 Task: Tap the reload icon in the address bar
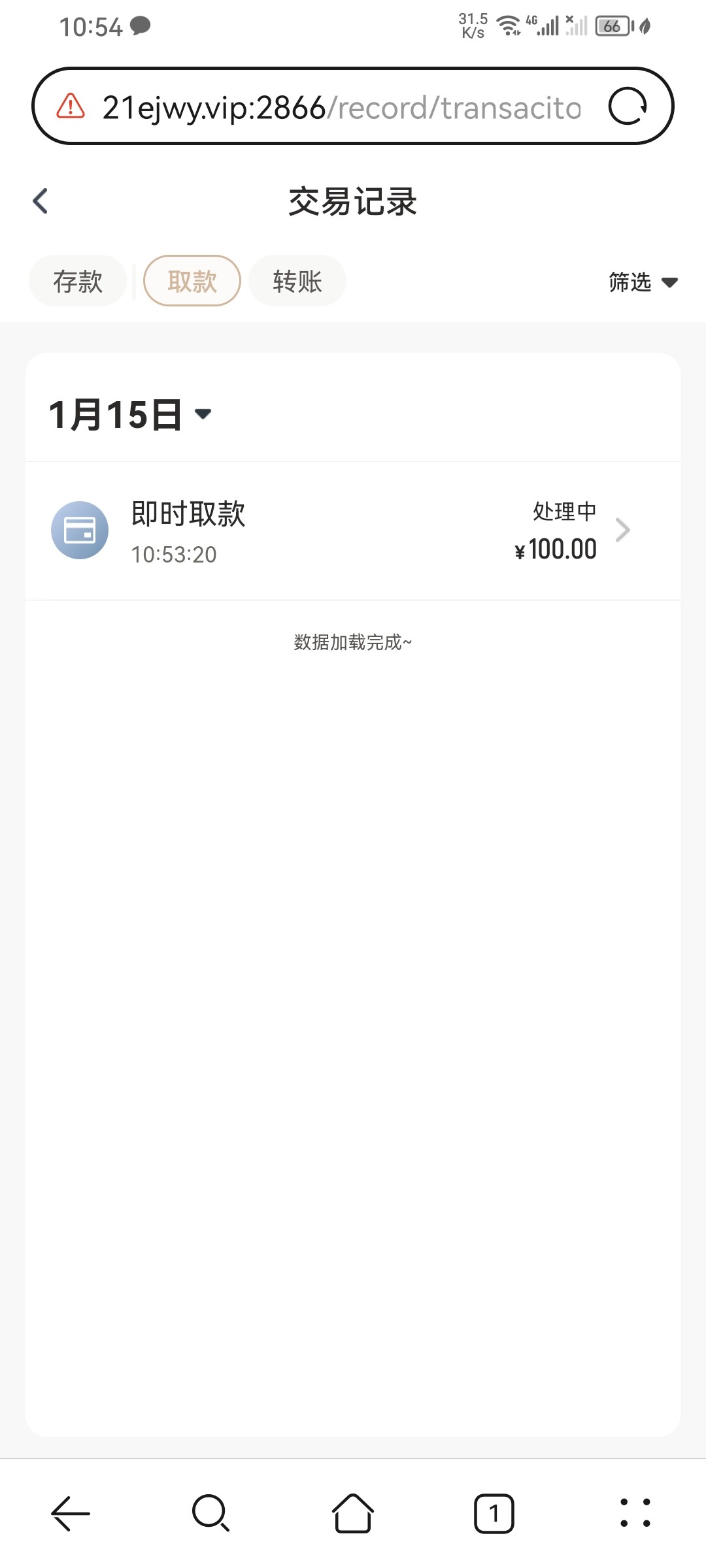pyautogui.click(x=630, y=106)
